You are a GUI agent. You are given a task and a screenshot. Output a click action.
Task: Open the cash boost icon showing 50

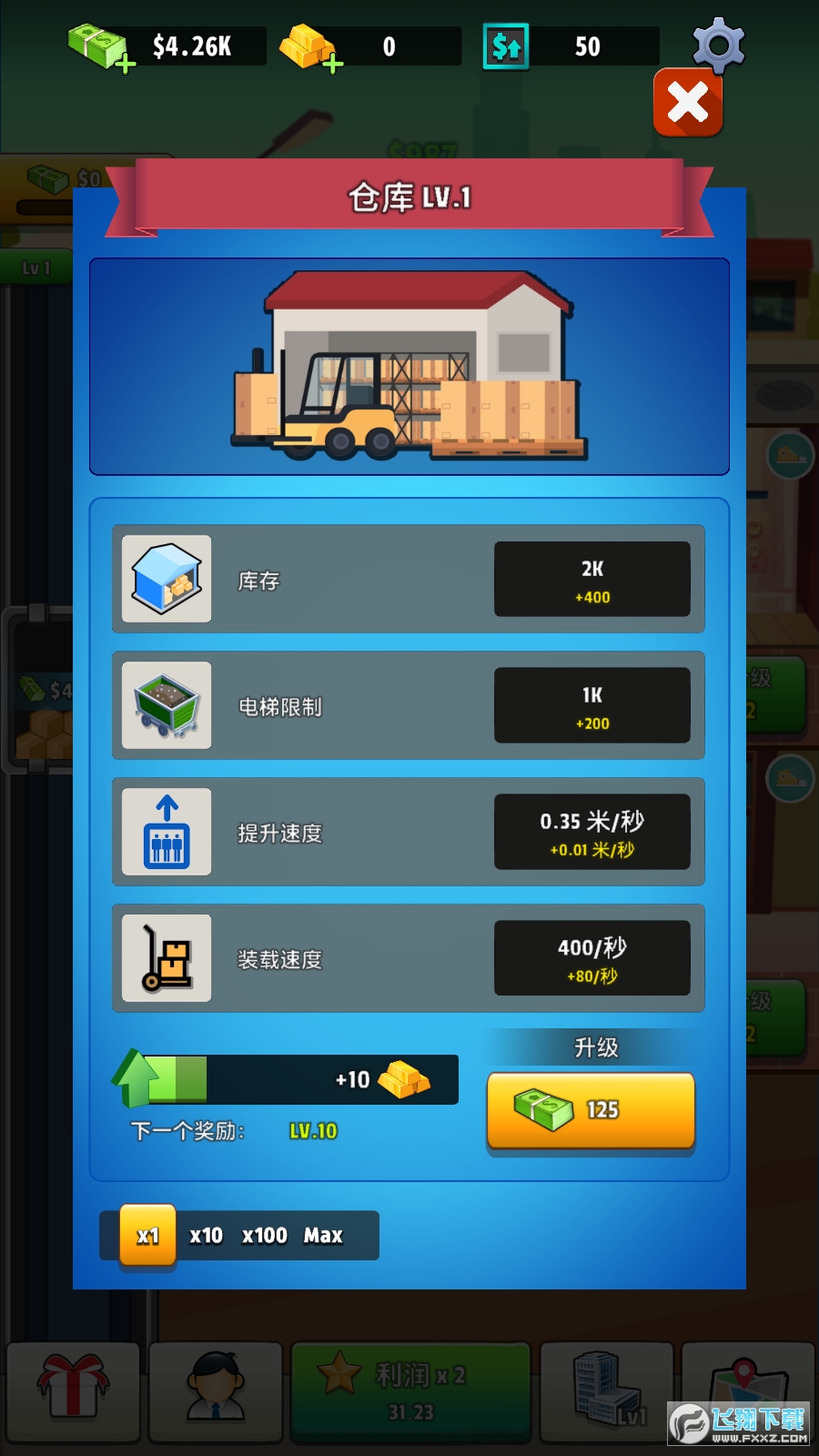pyautogui.click(x=506, y=45)
